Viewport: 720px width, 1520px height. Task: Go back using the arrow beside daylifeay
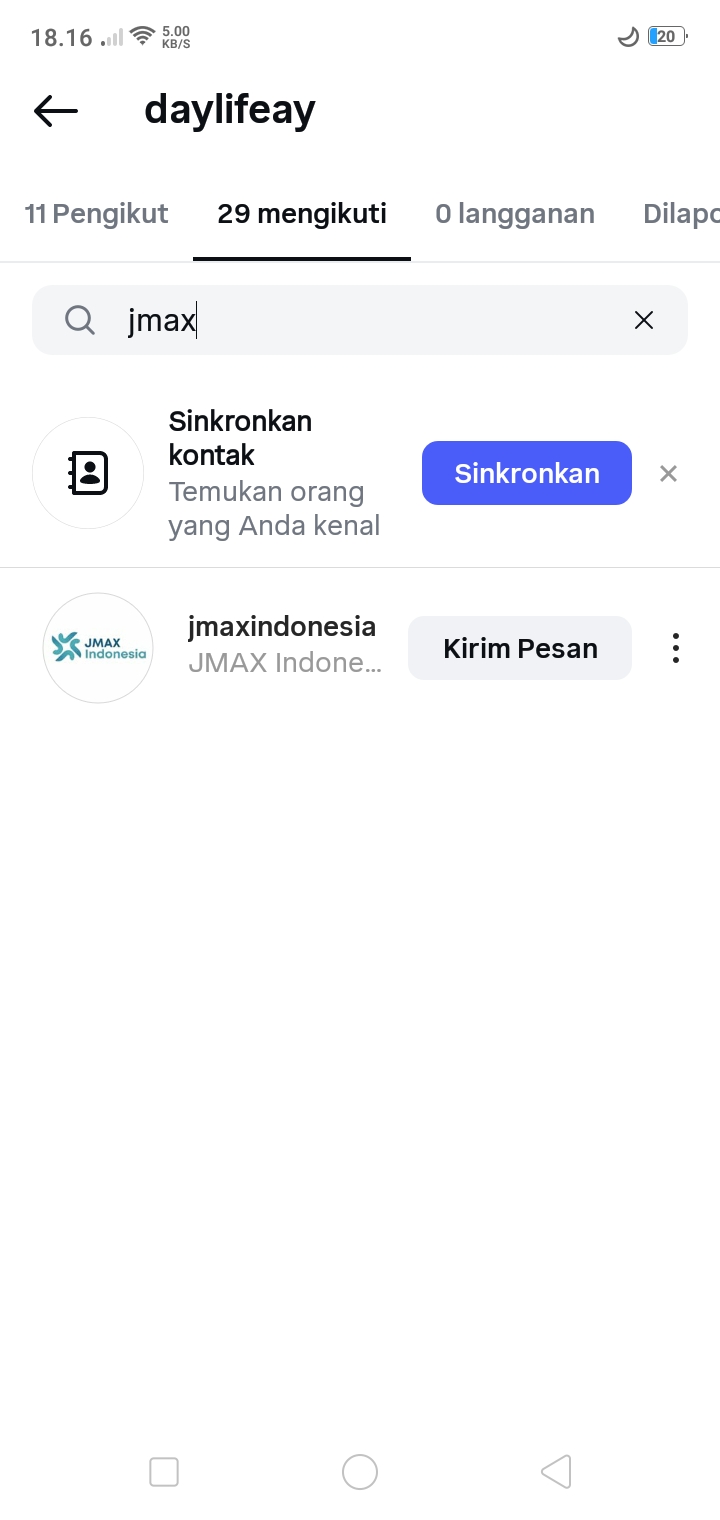[55, 110]
